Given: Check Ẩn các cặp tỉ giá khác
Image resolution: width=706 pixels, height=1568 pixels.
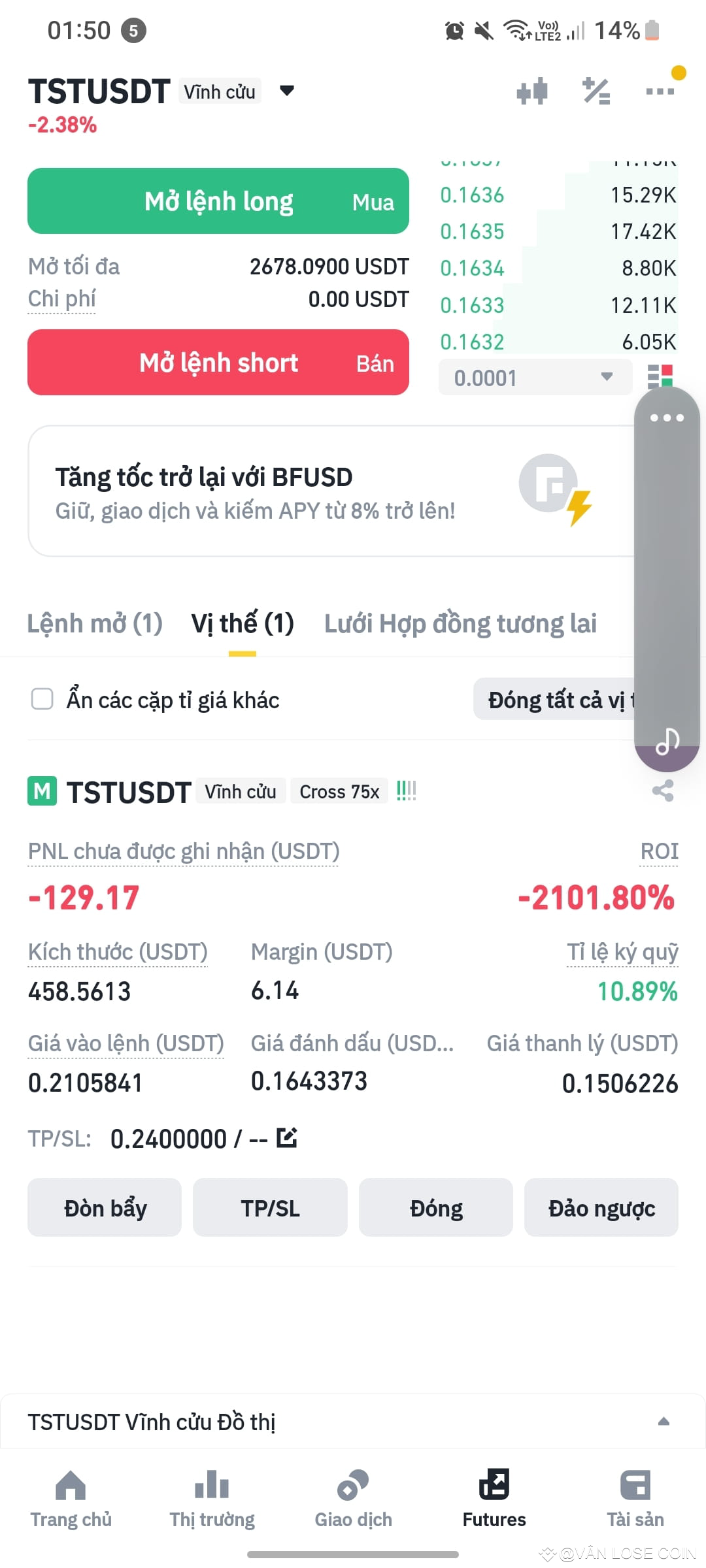Looking at the screenshot, I should coord(42,699).
